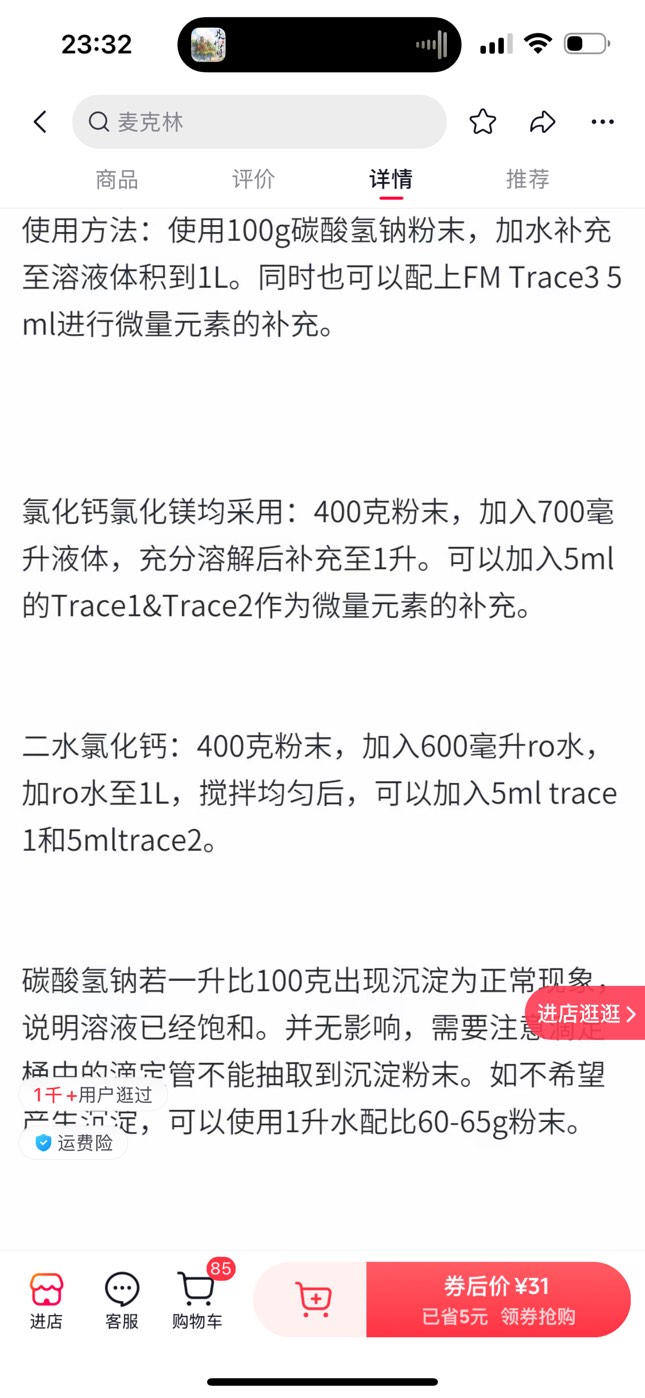Open the 运费险 shipping insurance chip
Viewport: 645px width, 1398px height.
coord(74,1142)
